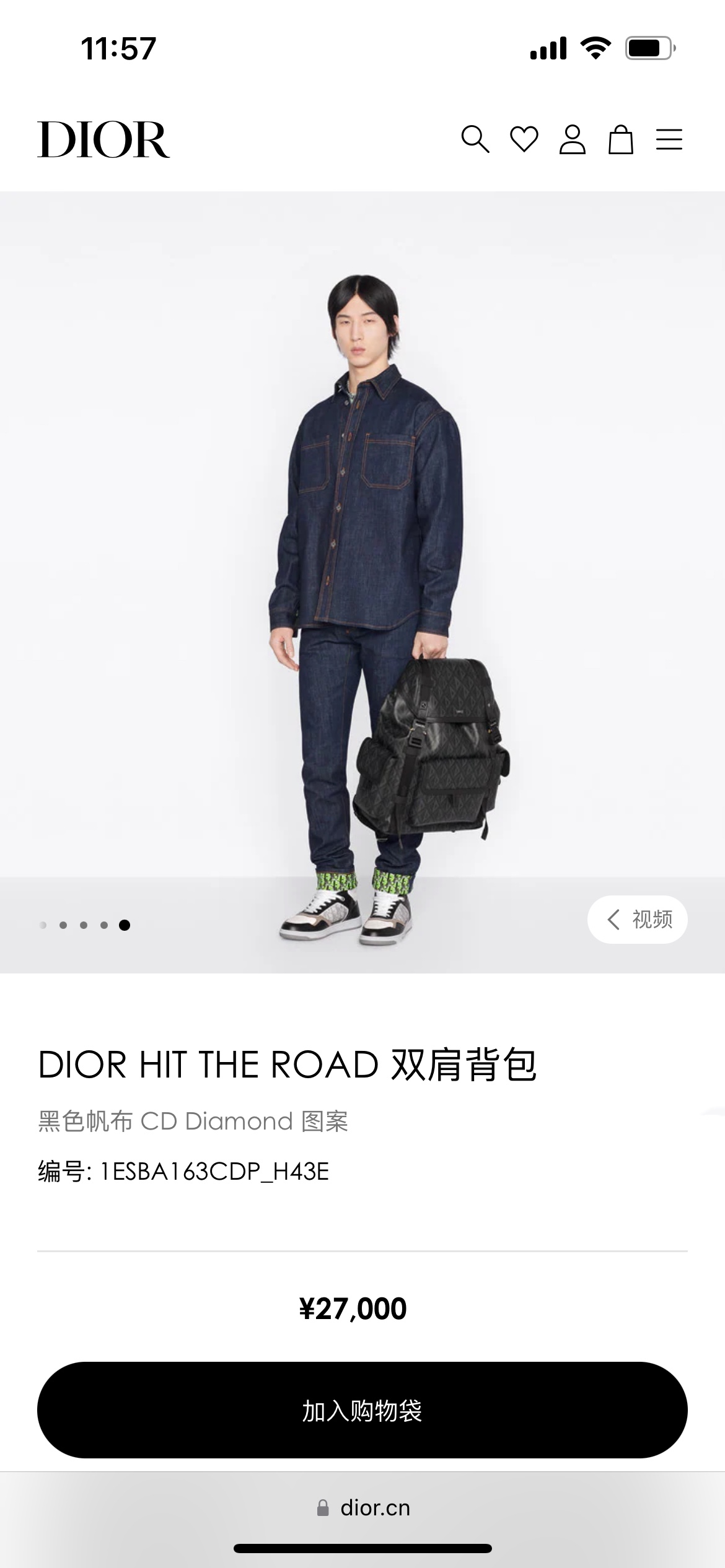
Task: Open the shopping bag icon
Action: [620, 139]
